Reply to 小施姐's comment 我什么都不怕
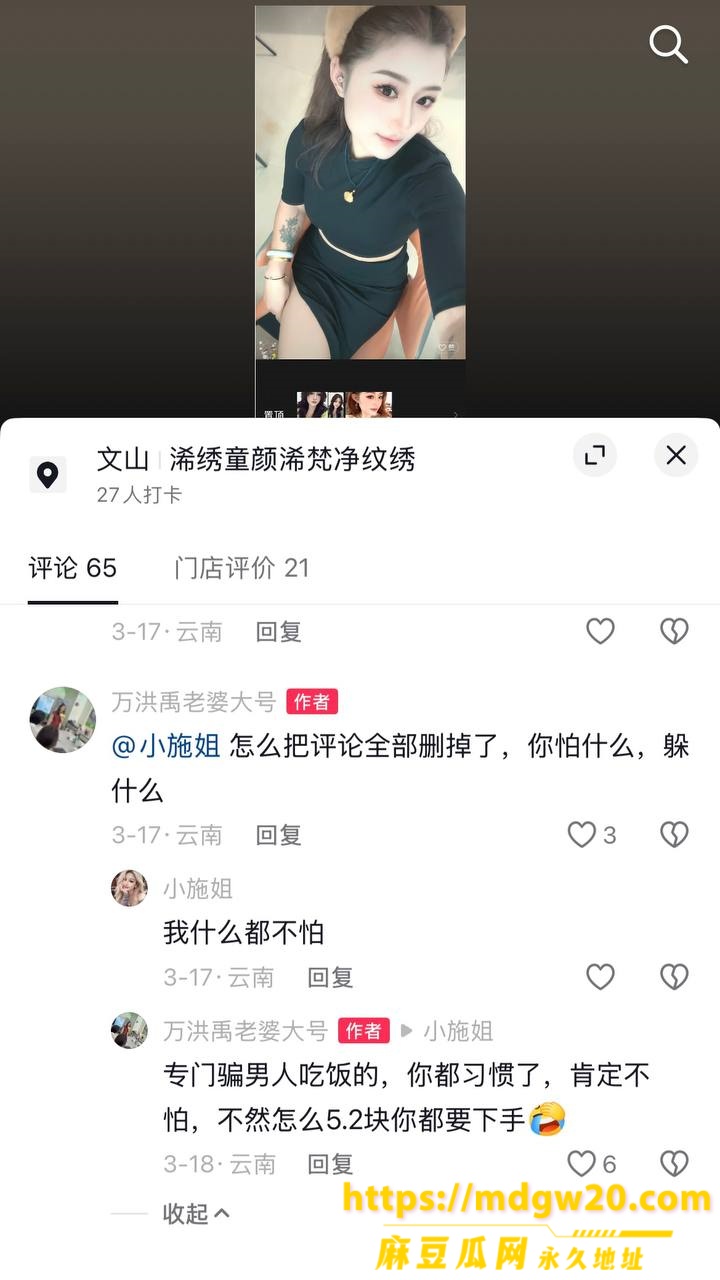This screenshot has height=1280, width=720. [330, 977]
